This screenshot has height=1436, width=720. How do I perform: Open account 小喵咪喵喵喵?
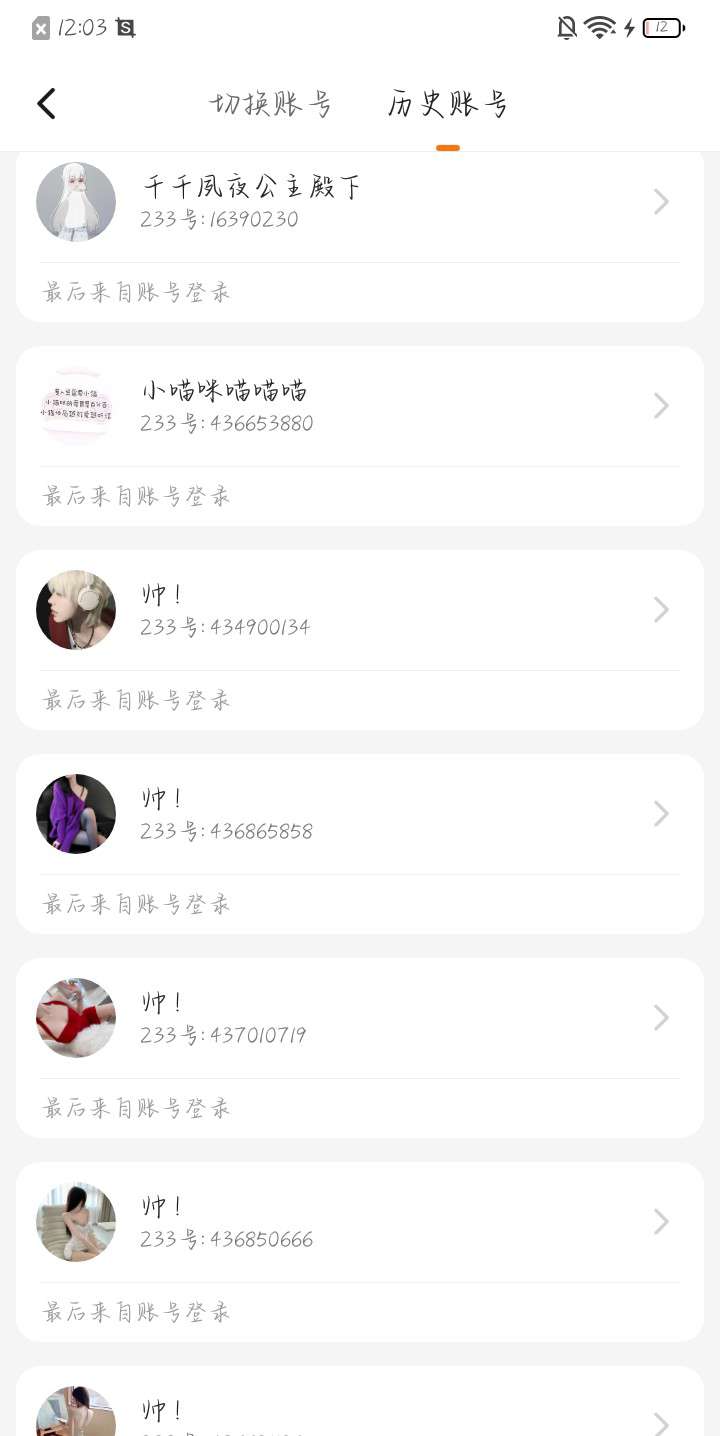(360, 407)
